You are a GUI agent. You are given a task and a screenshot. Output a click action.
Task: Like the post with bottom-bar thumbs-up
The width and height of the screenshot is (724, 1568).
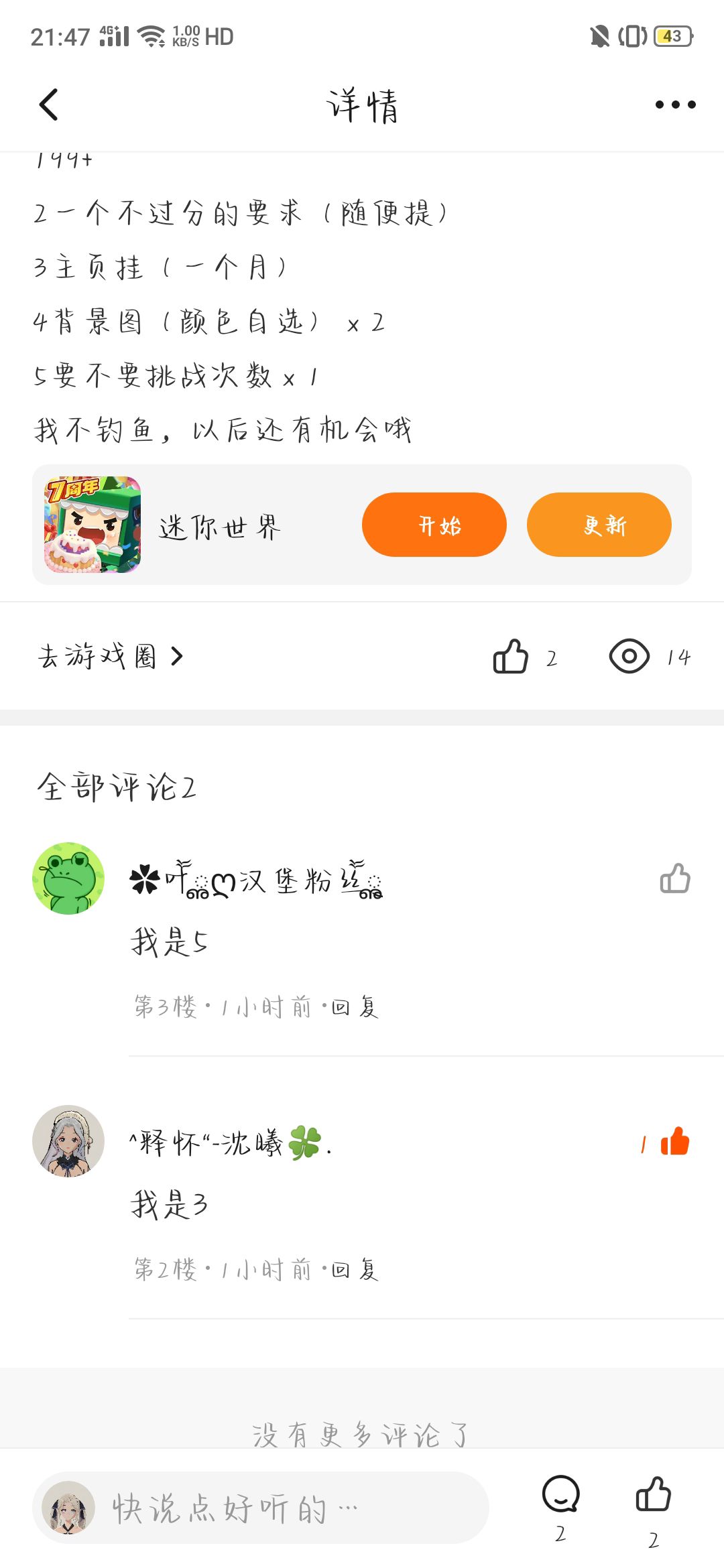coord(654,1494)
